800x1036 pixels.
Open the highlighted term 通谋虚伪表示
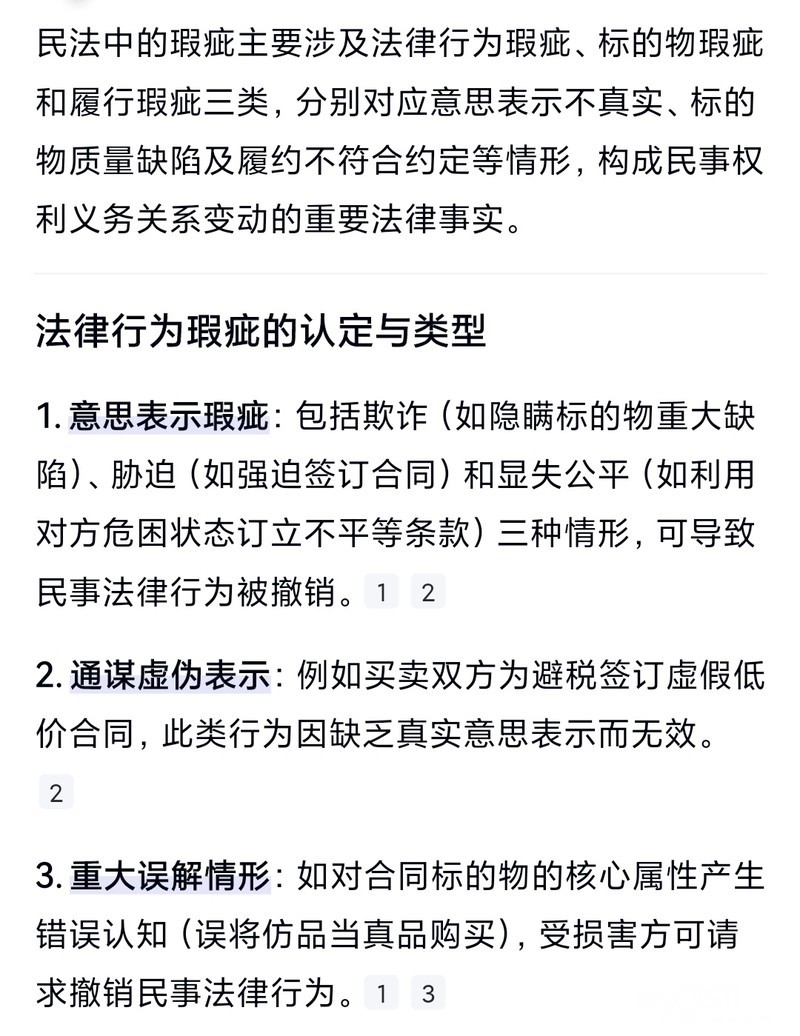(170, 676)
